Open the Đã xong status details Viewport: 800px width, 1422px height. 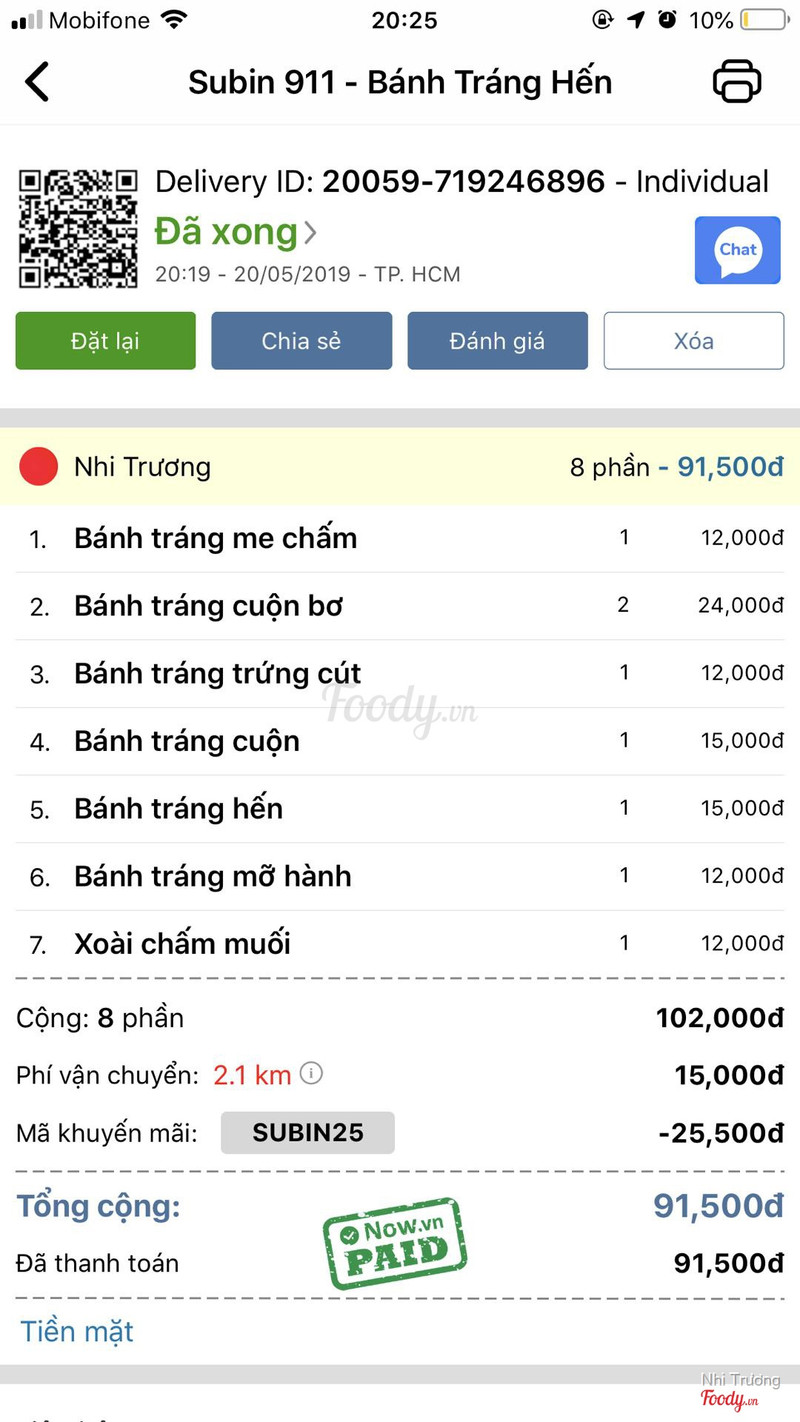point(236,232)
